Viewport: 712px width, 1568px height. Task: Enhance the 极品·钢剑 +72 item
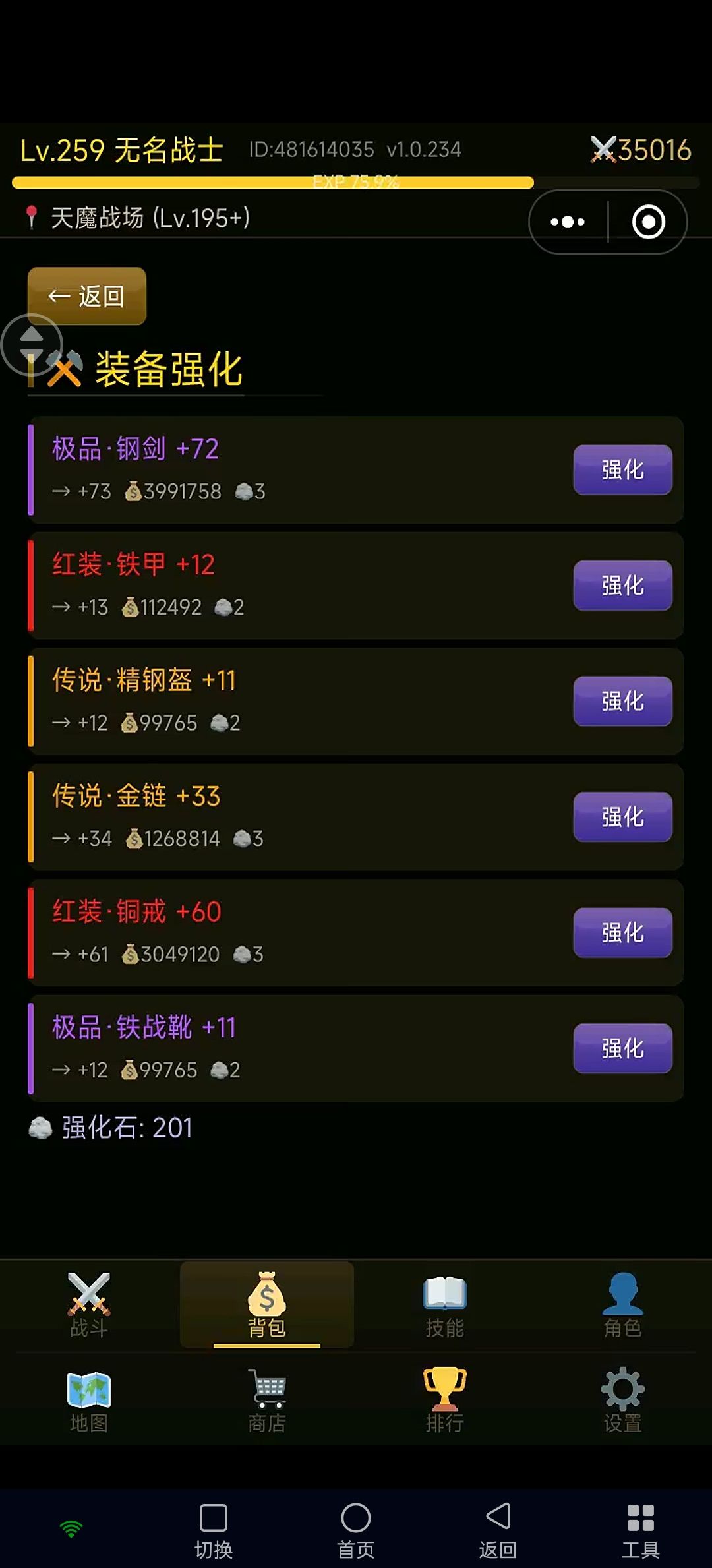tap(622, 469)
